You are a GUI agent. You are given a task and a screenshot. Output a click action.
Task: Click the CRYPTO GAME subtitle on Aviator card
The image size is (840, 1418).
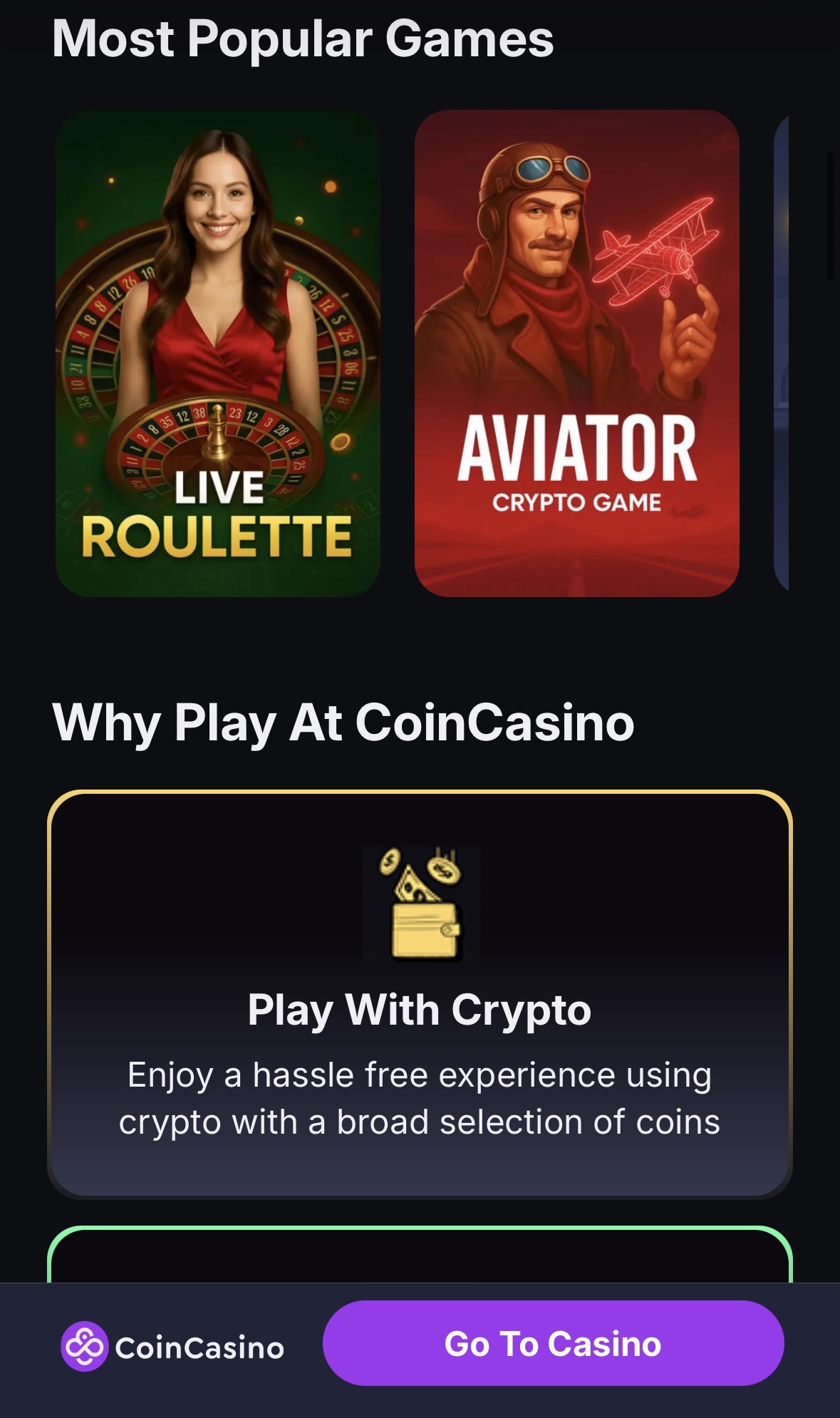(577, 502)
